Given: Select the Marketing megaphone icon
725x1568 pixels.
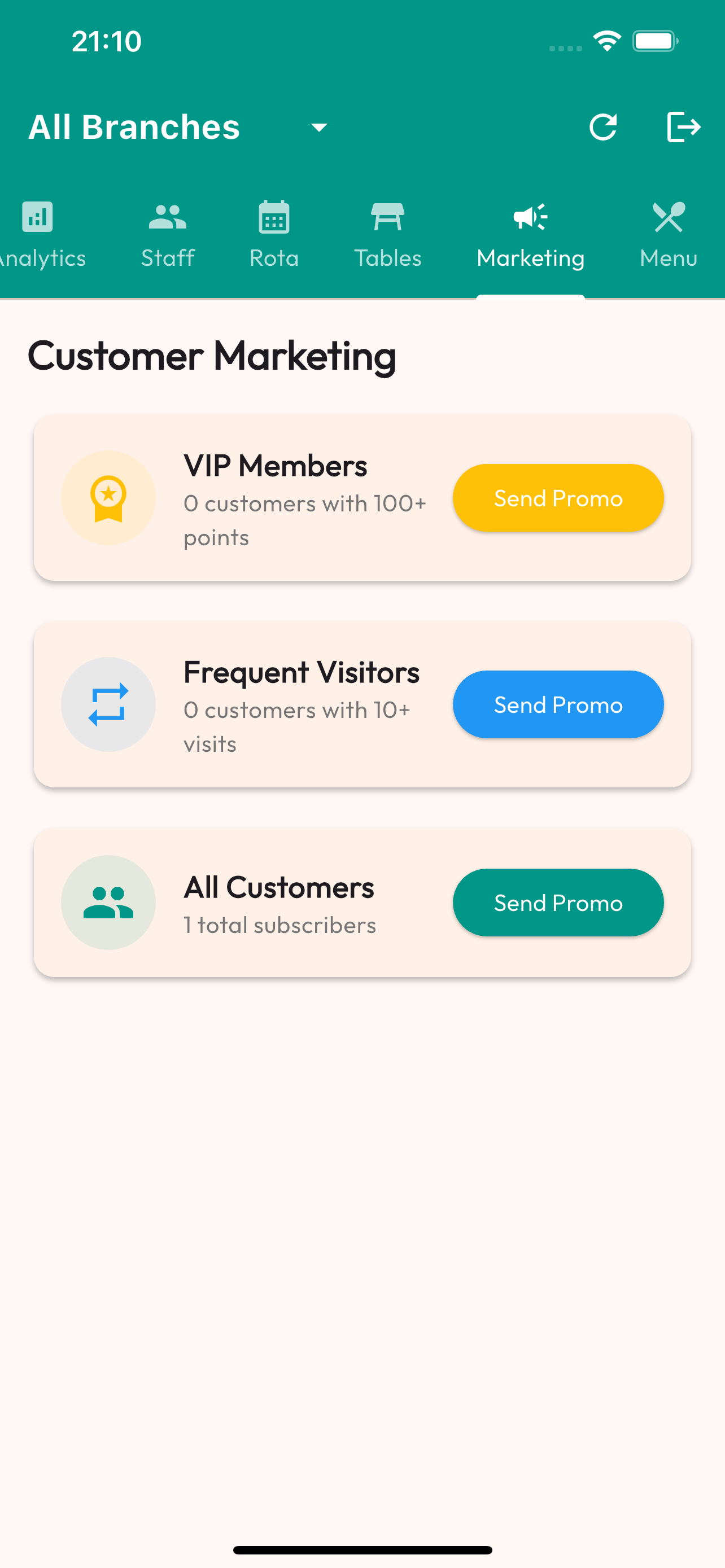Looking at the screenshot, I should 530,216.
